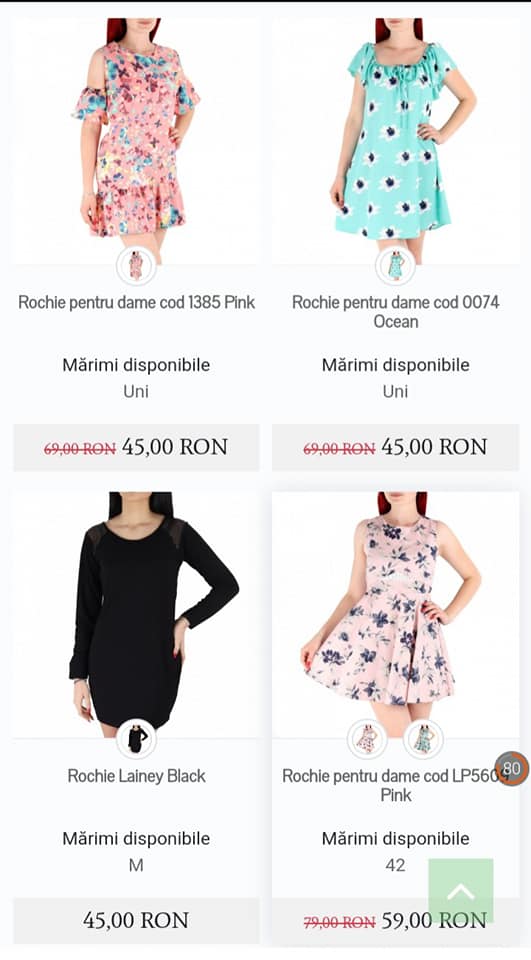This screenshot has width=531, height=960.
Task: Choose the pink color swatch for cod LP5609
Action: coord(367,739)
